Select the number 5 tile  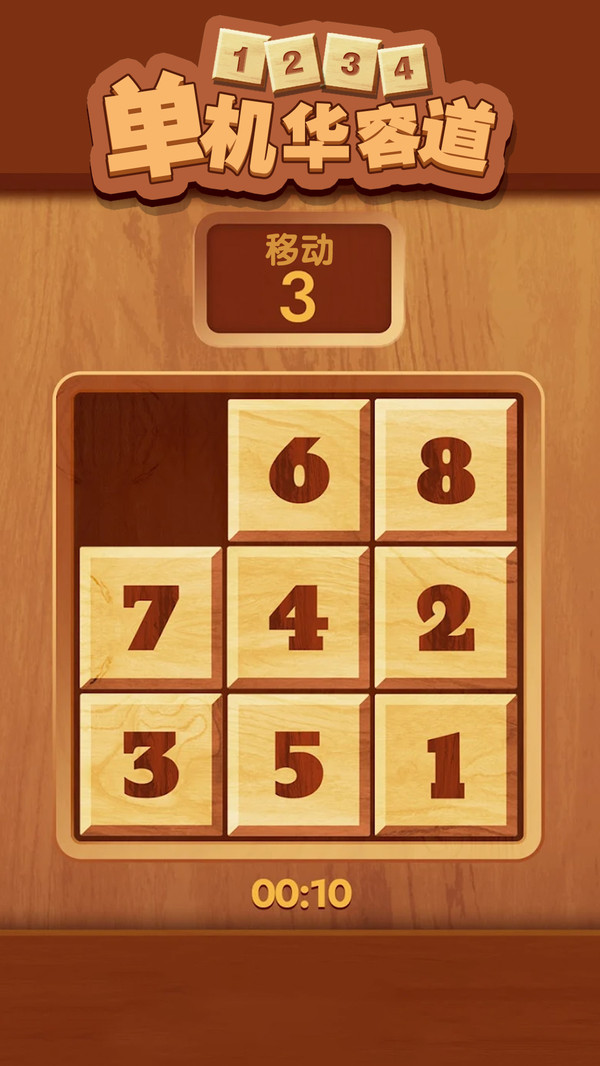(299, 765)
